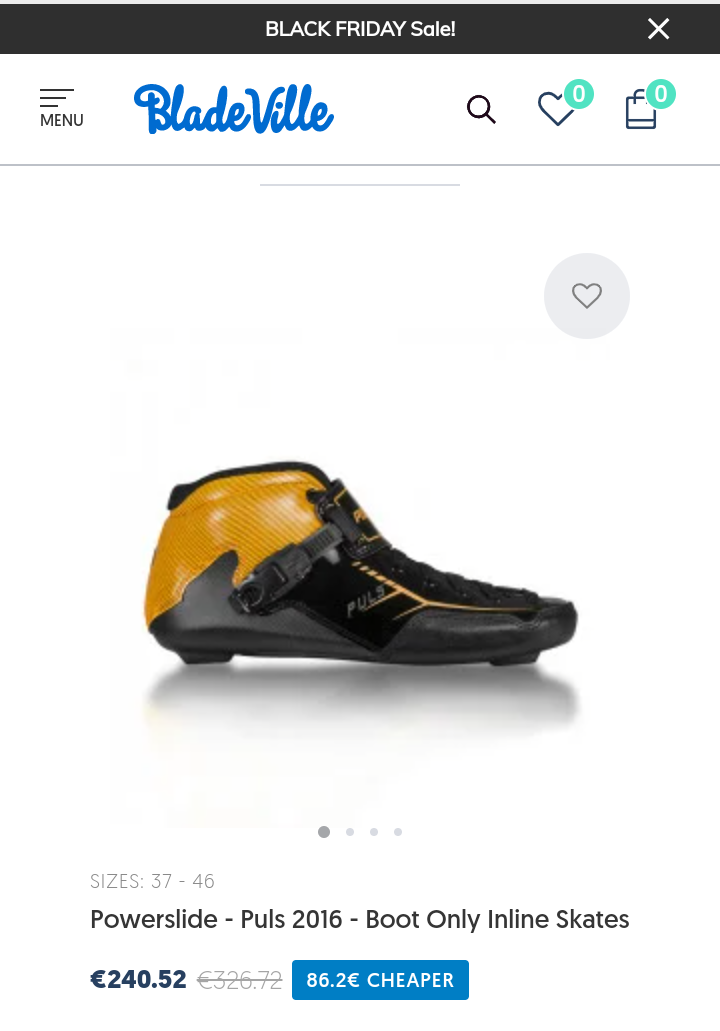Open the search icon

481,109
